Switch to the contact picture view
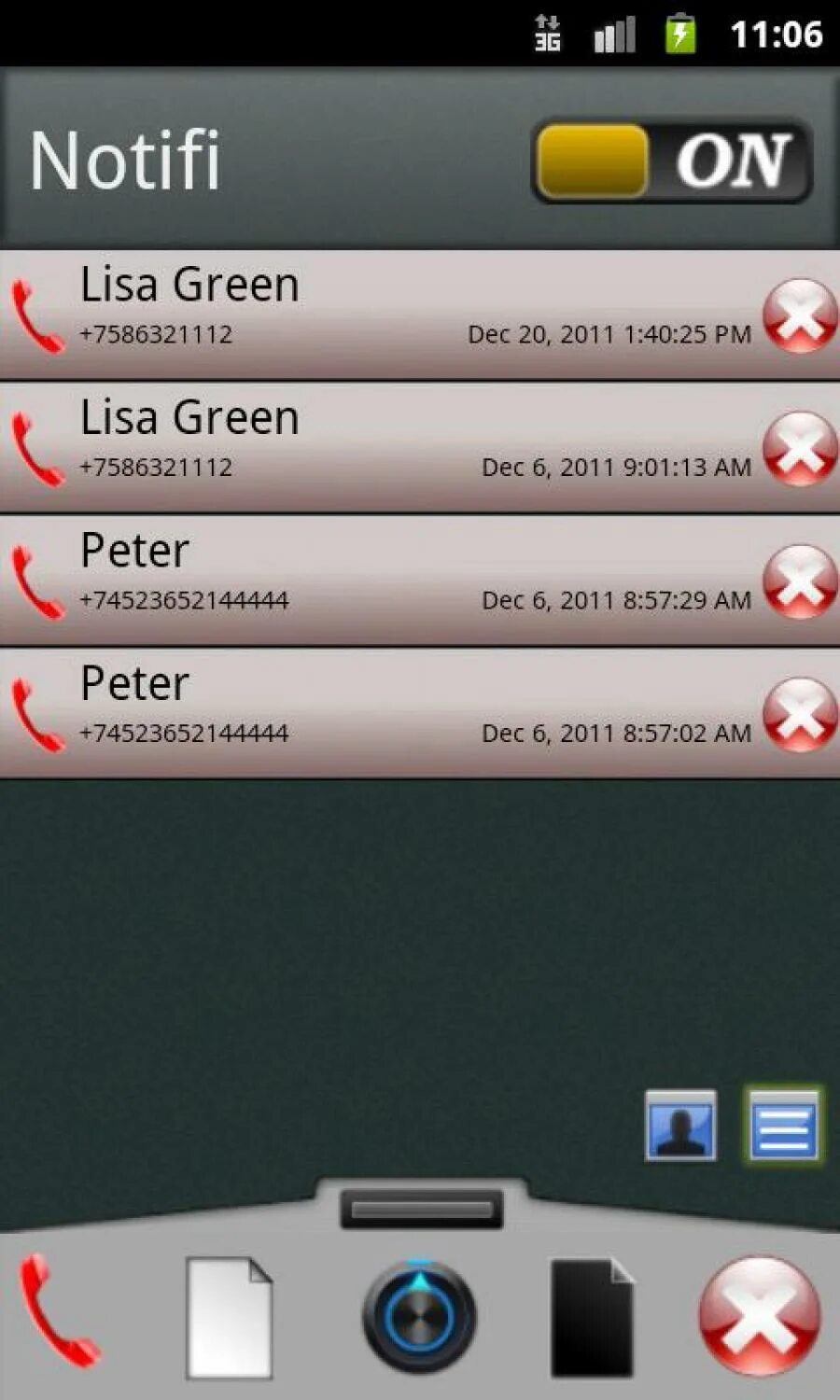 coord(680,1126)
